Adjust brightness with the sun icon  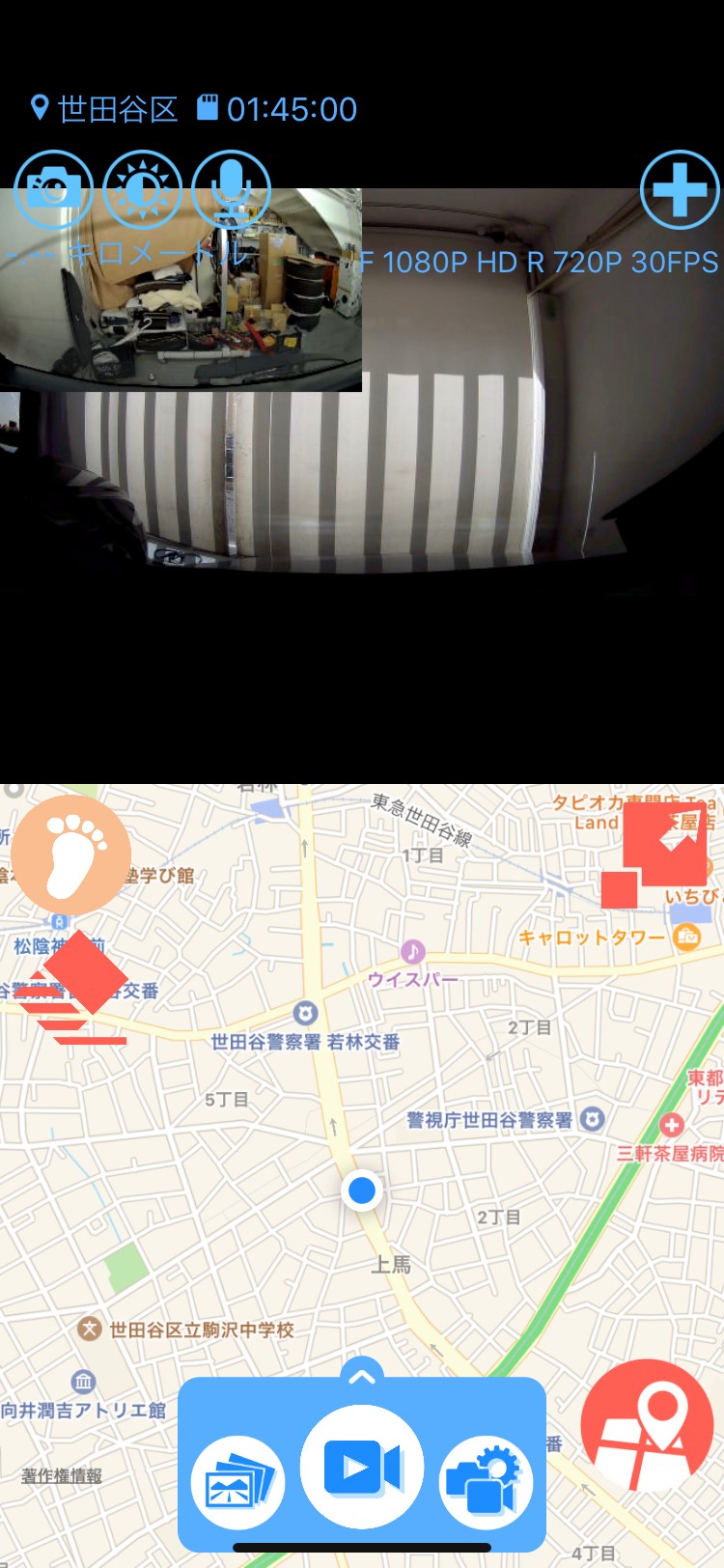pyautogui.click(x=142, y=189)
